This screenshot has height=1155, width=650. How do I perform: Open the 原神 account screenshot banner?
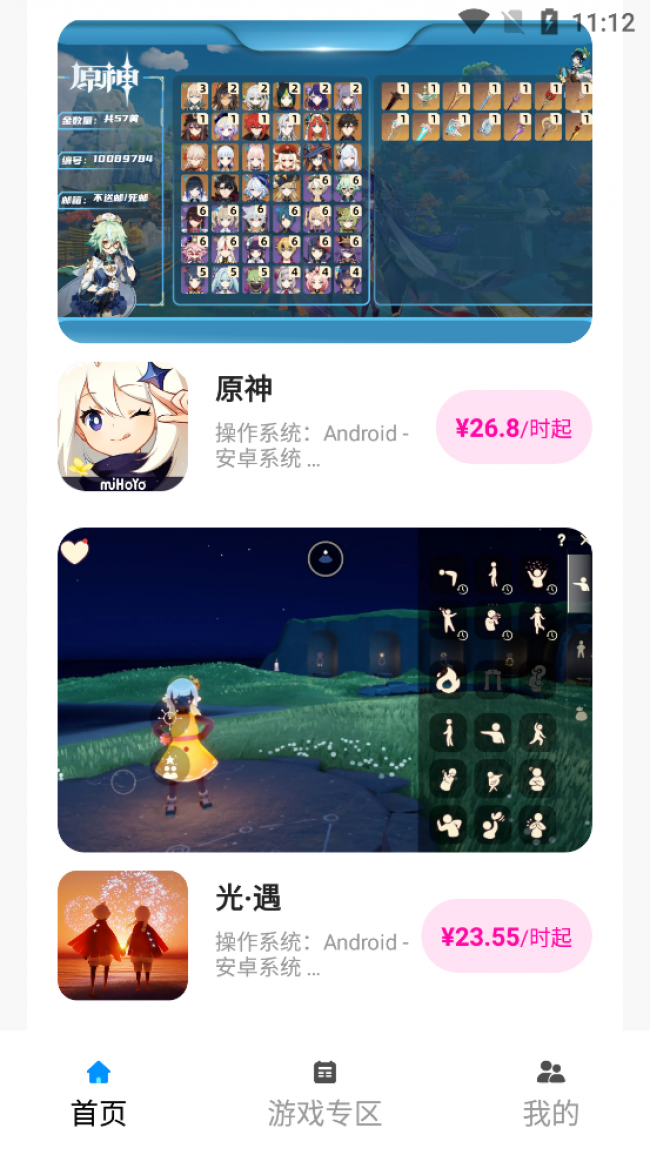click(324, 182)
